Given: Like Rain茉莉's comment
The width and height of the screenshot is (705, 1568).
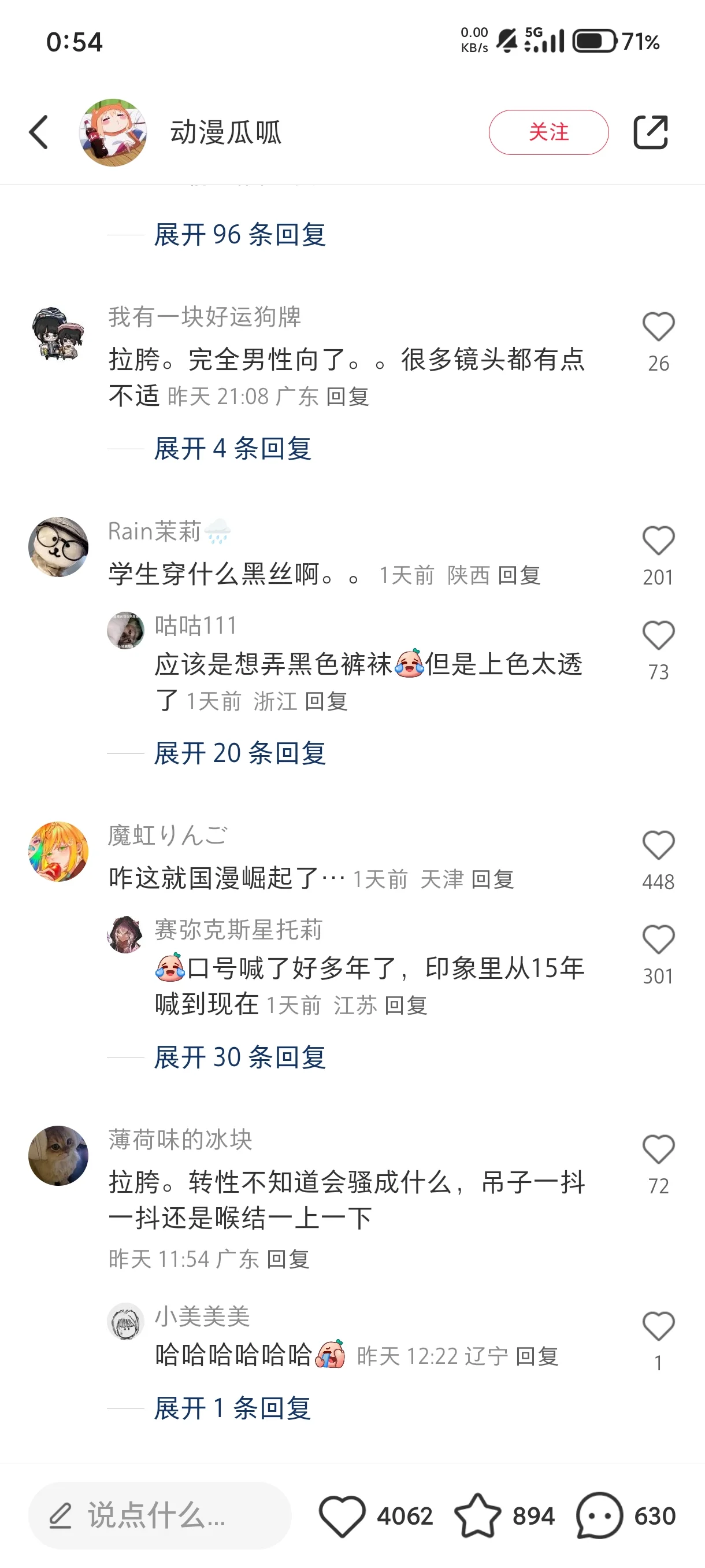Looking at the screenshot, I should pyautogui.click(x=658, y=541).
